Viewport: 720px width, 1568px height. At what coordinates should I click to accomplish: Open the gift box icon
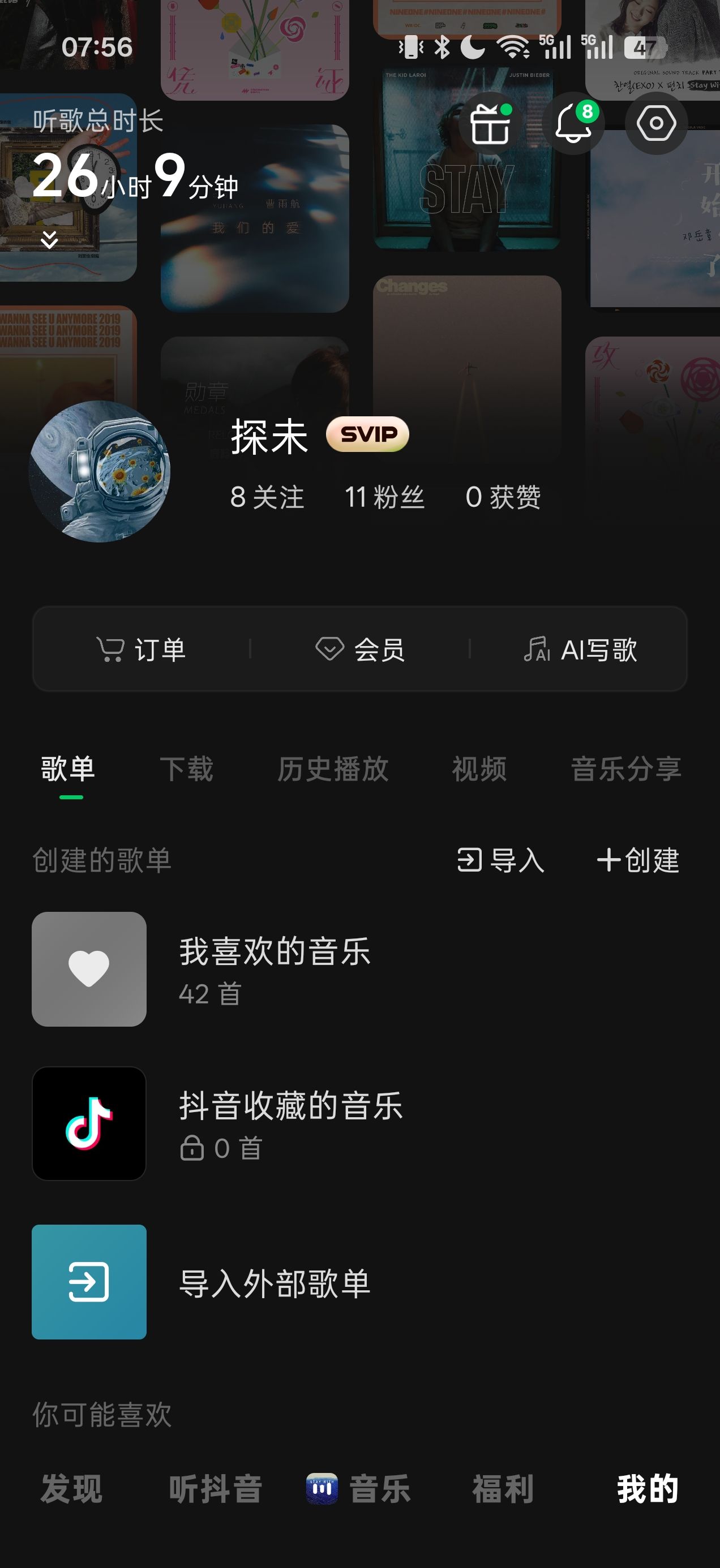pos(490,123)
